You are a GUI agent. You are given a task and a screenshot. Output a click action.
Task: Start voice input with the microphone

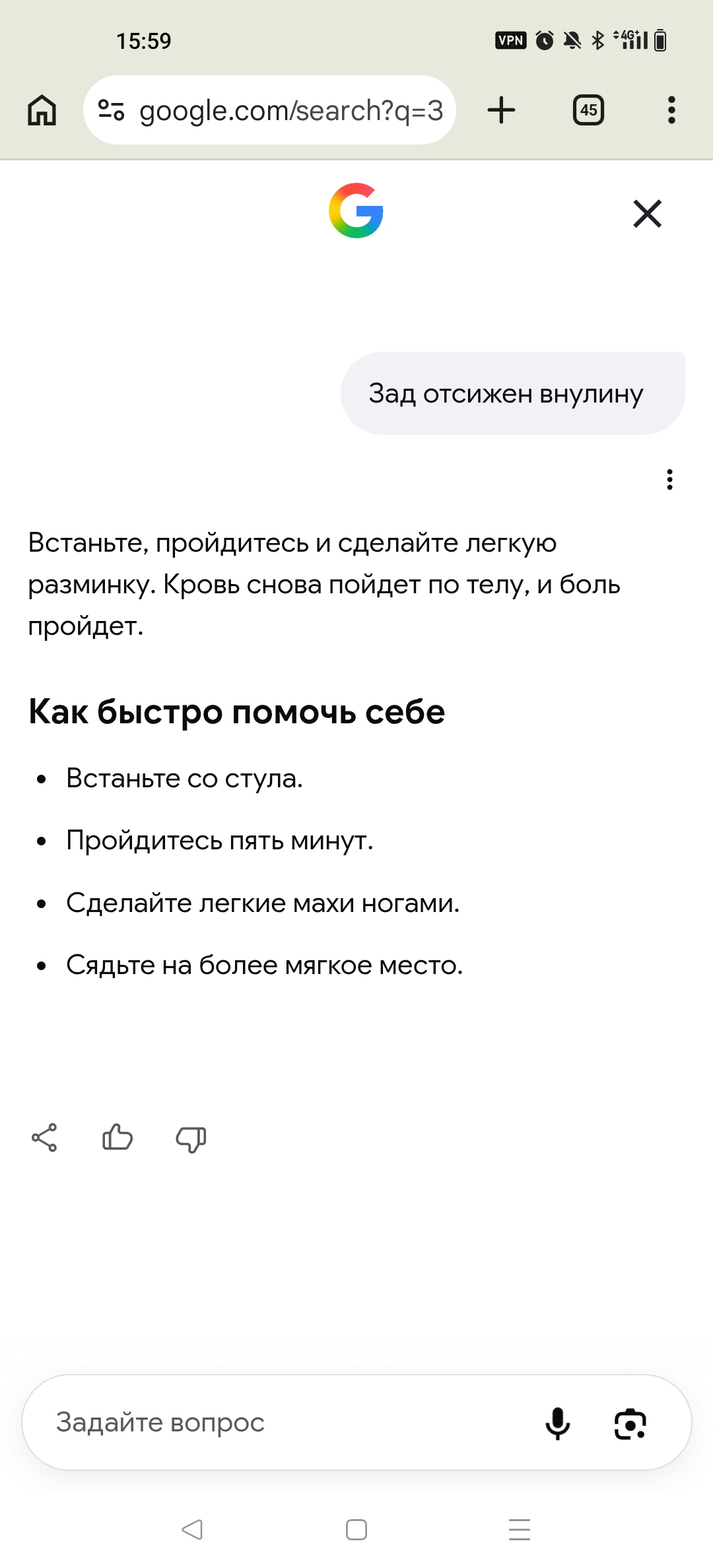pos(558,1423)
